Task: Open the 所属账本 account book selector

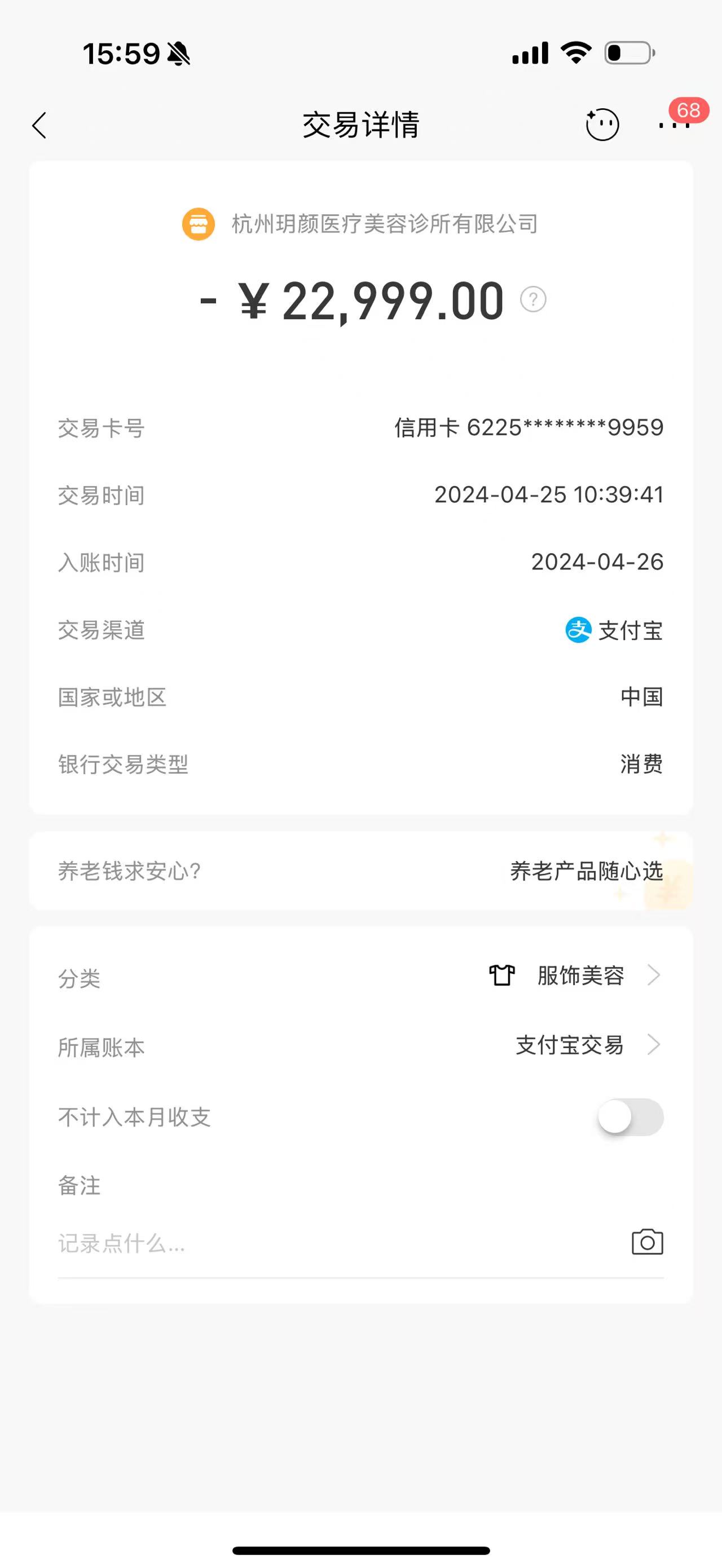Action: (654, 1045)
